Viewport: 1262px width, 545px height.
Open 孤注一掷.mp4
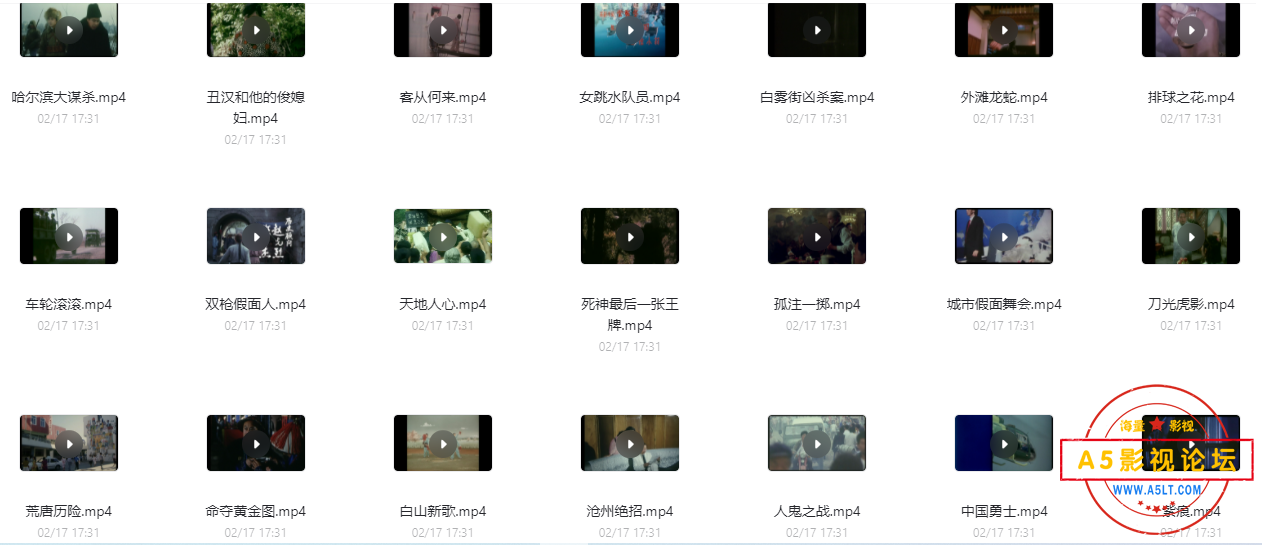(x=817, y=236)
